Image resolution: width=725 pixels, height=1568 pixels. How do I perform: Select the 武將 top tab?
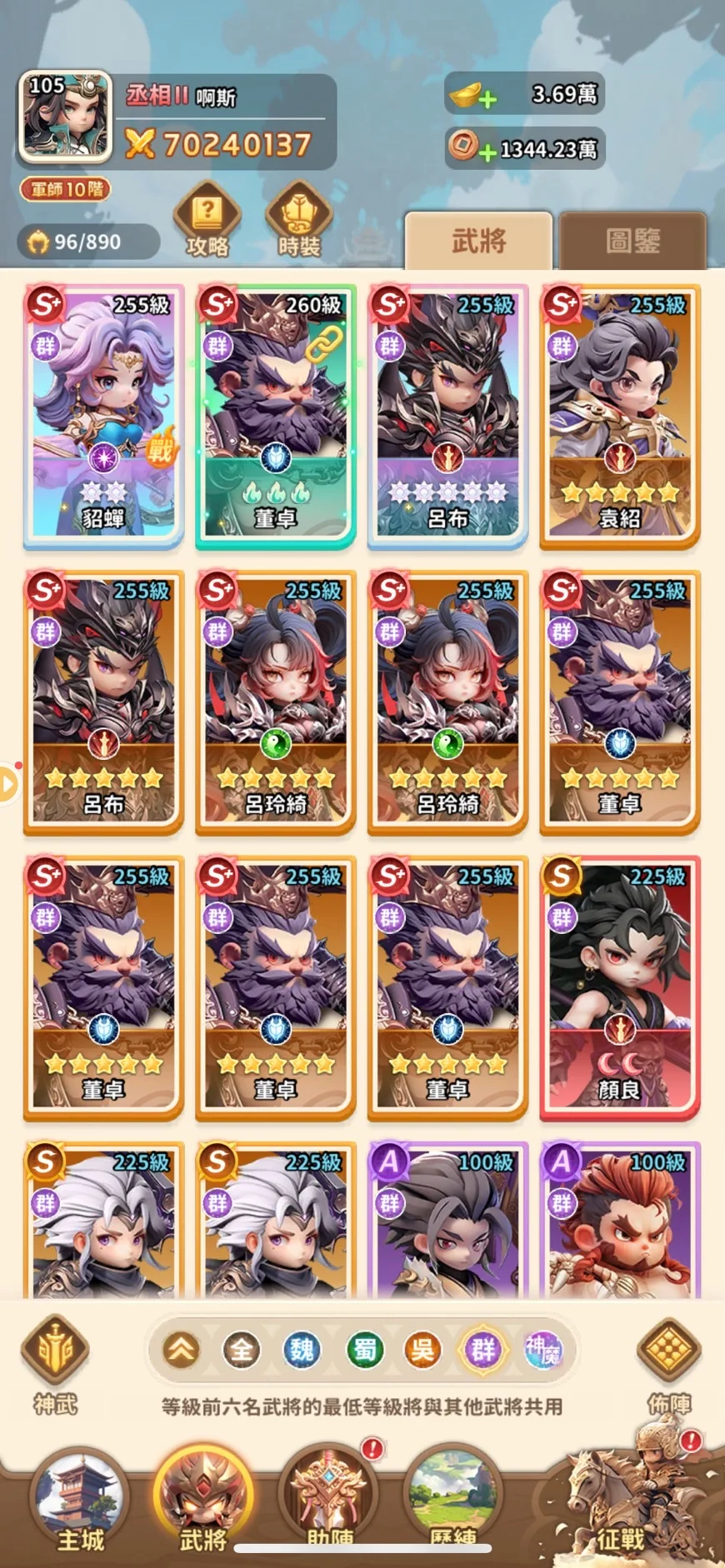tap(478, 241)
